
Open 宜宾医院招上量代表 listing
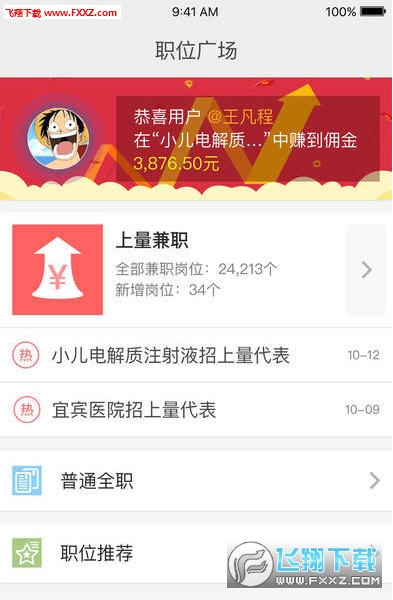click(x=196, y=409)
